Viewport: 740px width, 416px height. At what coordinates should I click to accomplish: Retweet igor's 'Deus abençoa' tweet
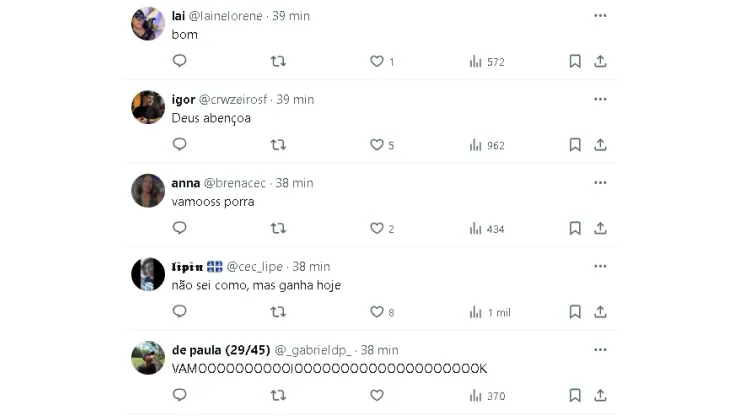278,145
